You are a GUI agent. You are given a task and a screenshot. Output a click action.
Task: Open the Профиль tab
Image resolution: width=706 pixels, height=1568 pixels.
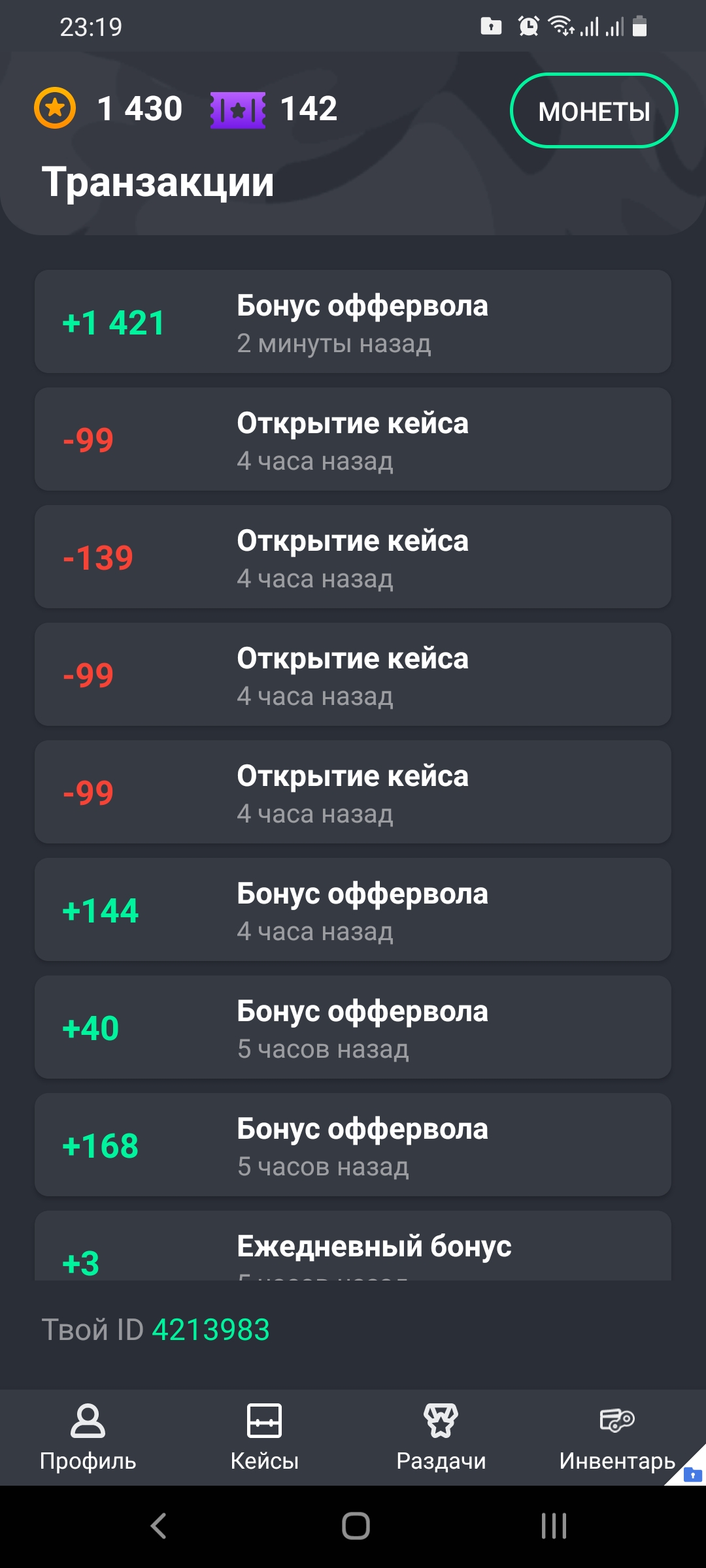pyautogui.click(x=88, y=1437)
